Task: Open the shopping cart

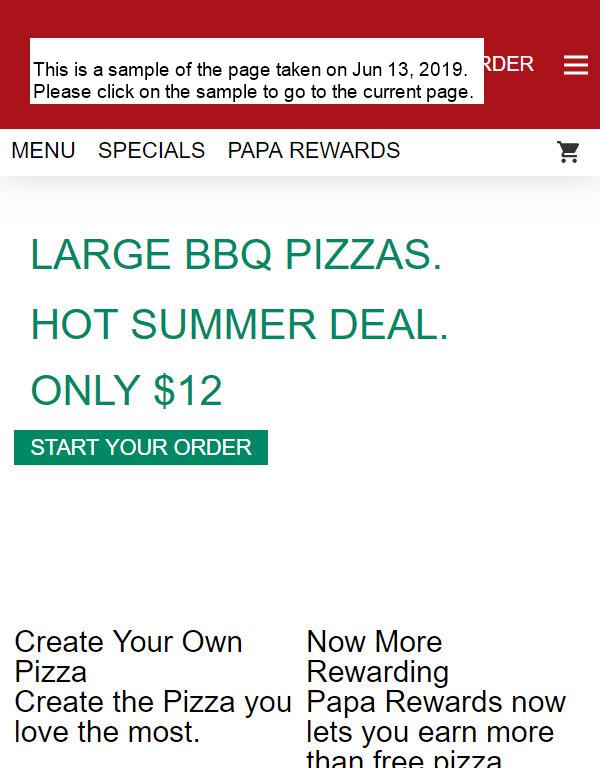Action: 568,152
